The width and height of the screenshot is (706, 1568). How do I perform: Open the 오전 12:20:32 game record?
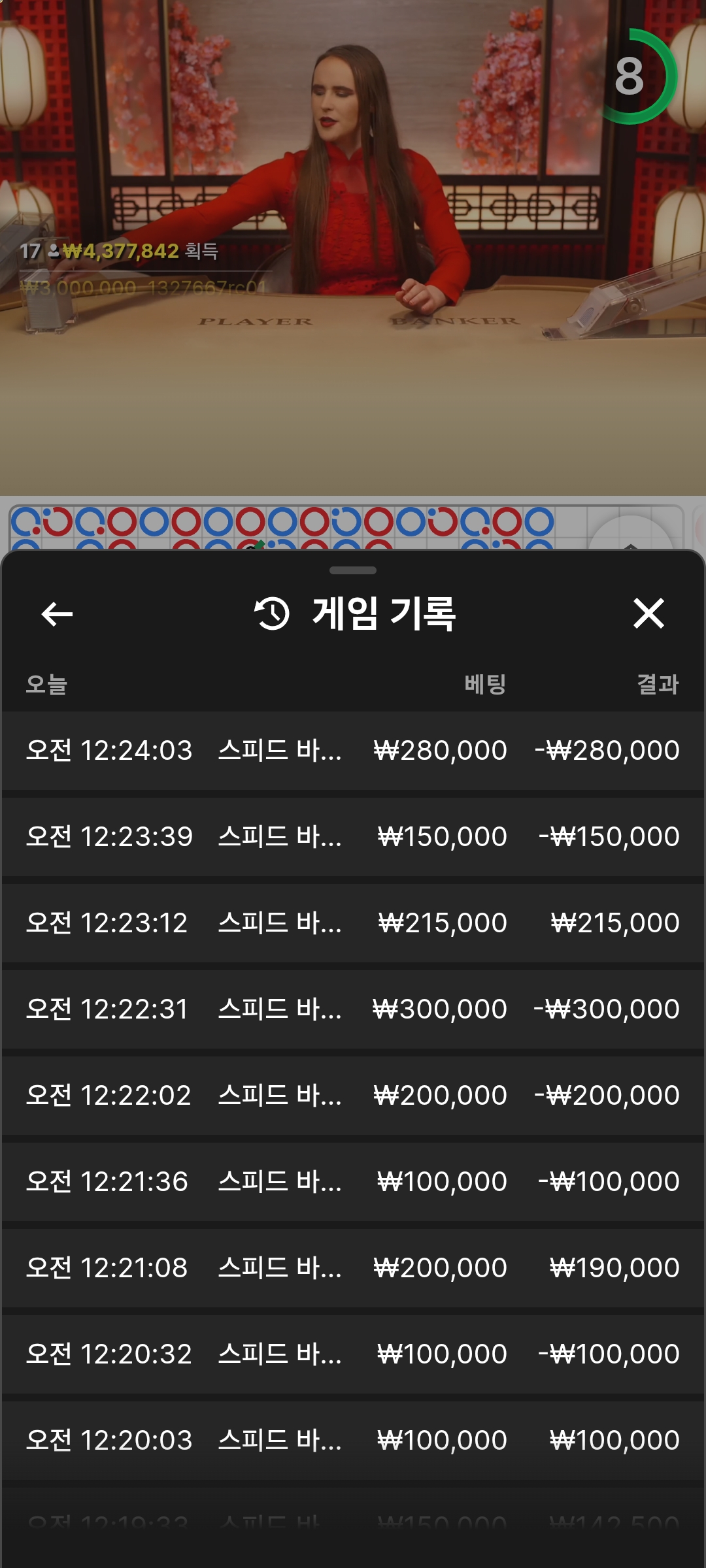click(353, 1354)
